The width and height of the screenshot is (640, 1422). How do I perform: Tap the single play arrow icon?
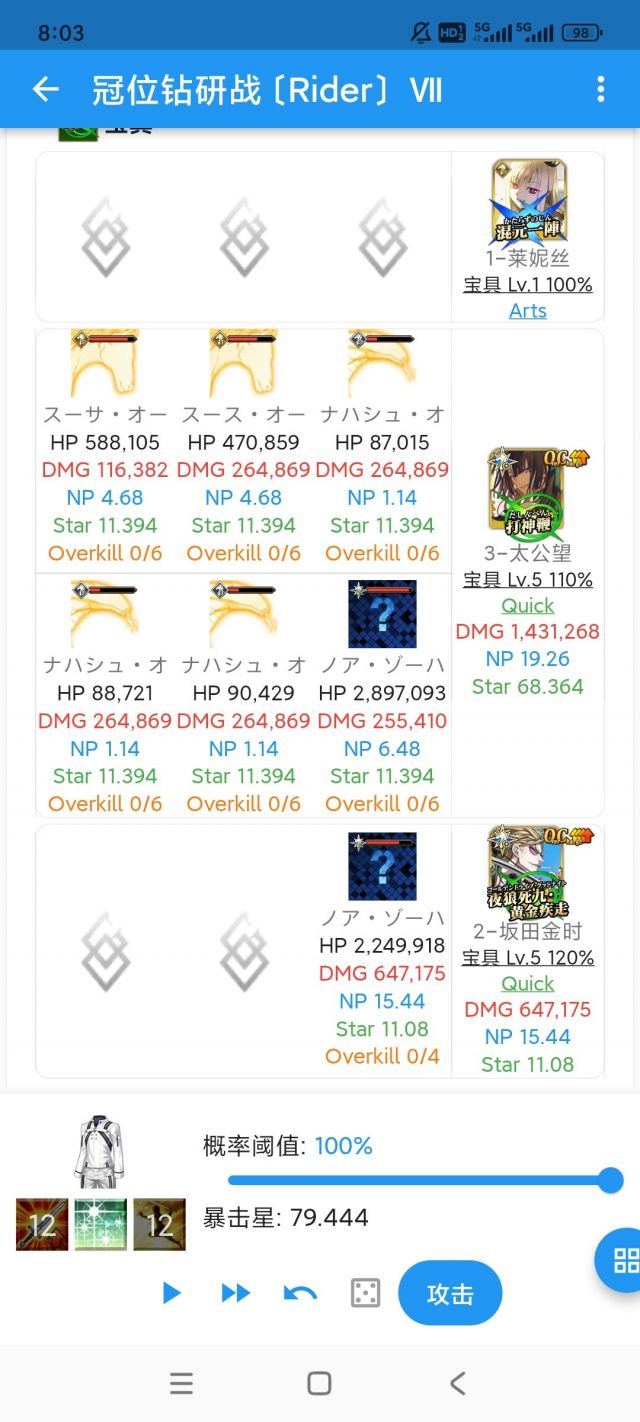[x=171, y=1294]
